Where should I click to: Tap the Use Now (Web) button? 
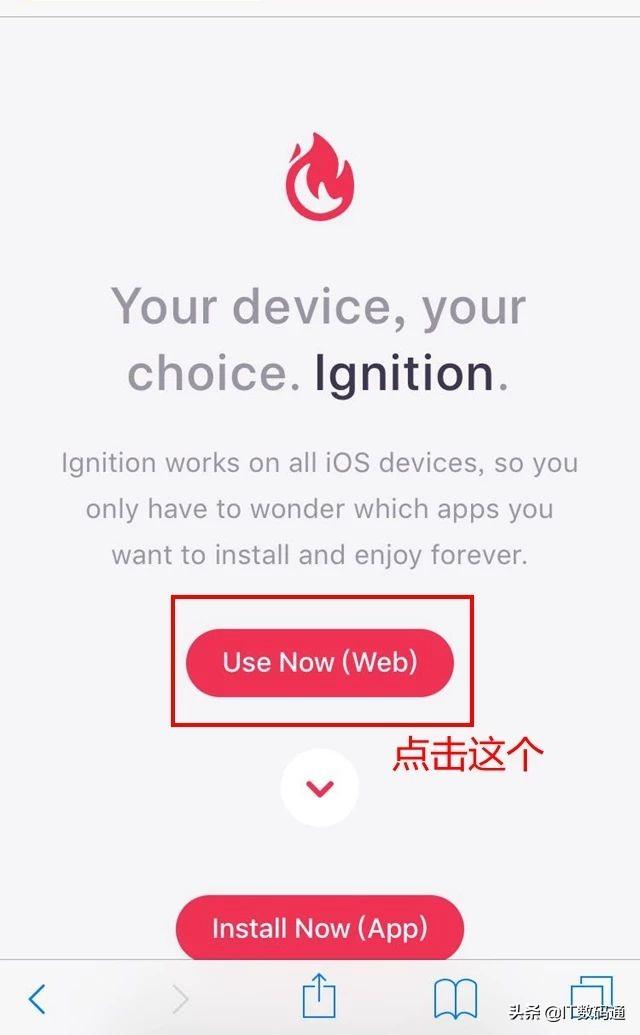coord(320,662)
